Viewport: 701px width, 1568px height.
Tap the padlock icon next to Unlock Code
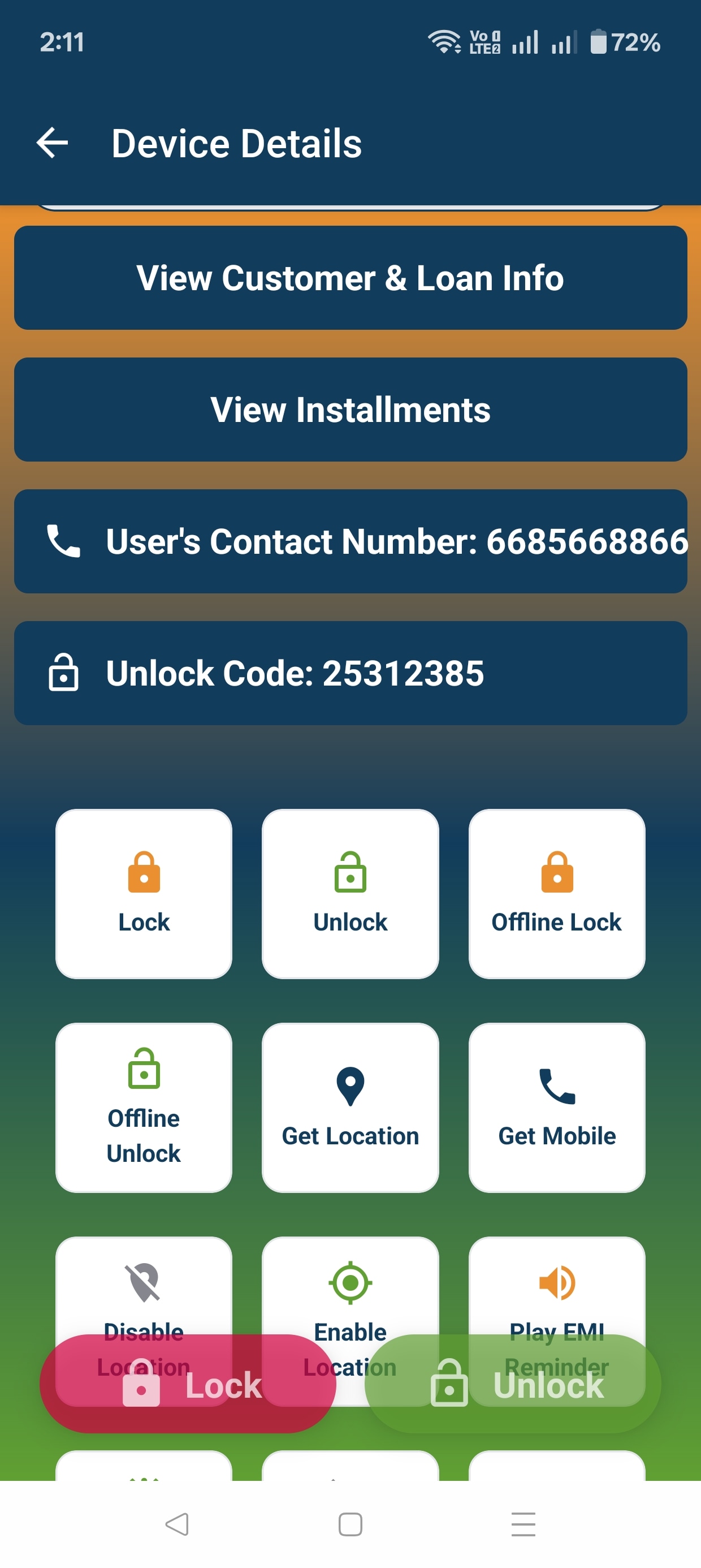click(x=63, y=674)
